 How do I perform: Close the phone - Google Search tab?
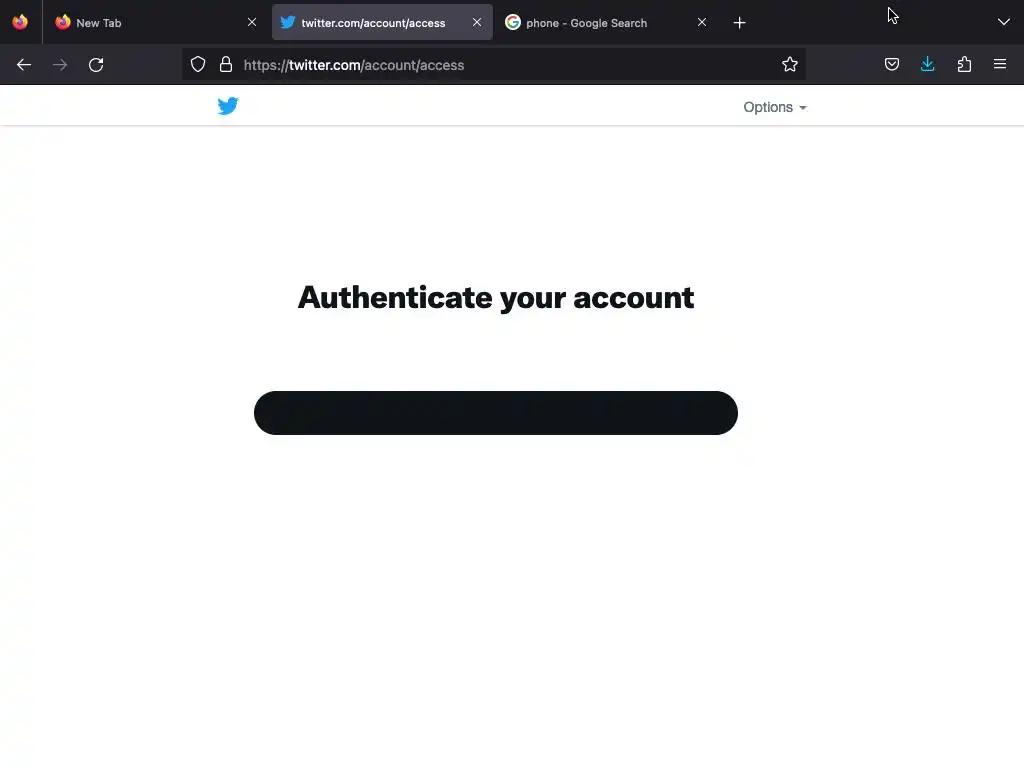click(702, 22)
